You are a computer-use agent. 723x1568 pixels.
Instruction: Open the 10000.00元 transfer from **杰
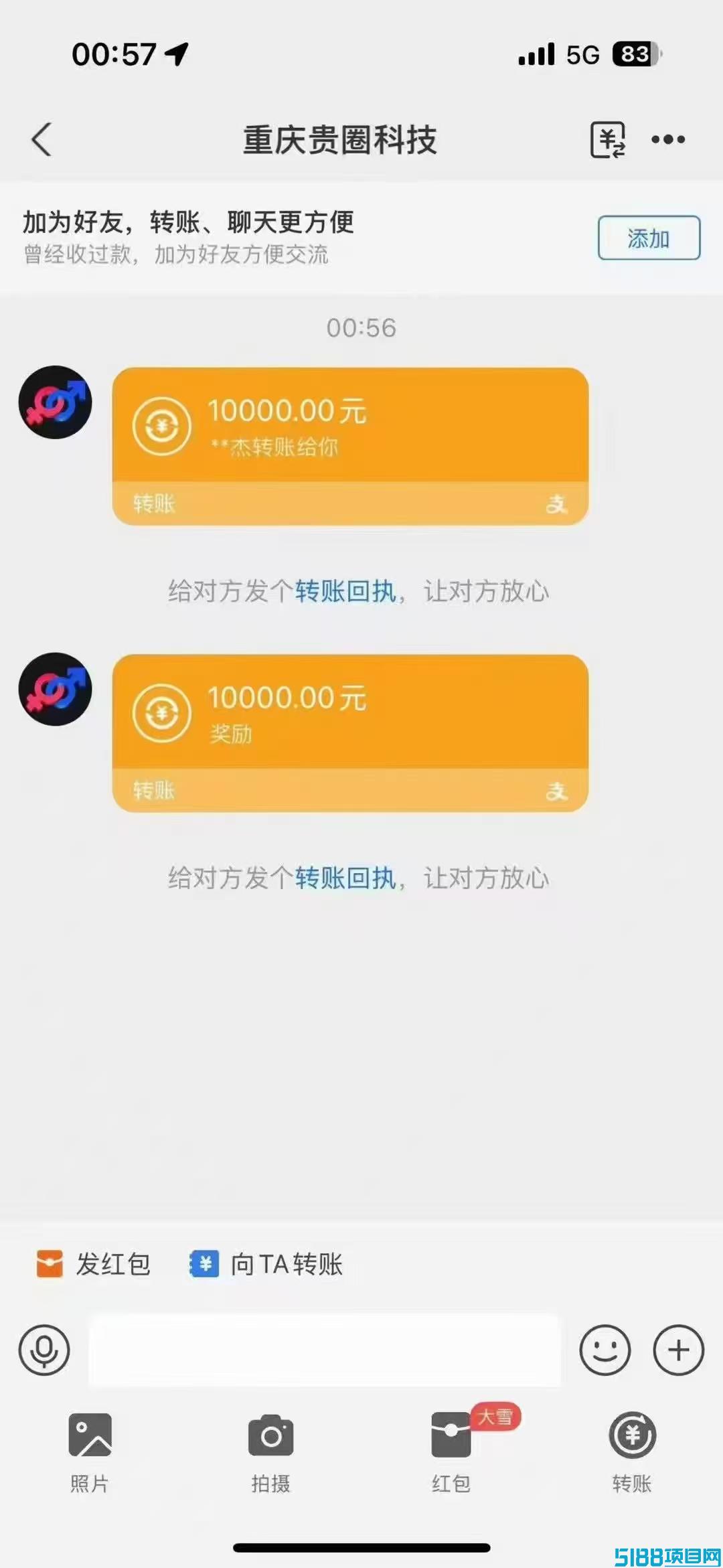tap(350, 446)
